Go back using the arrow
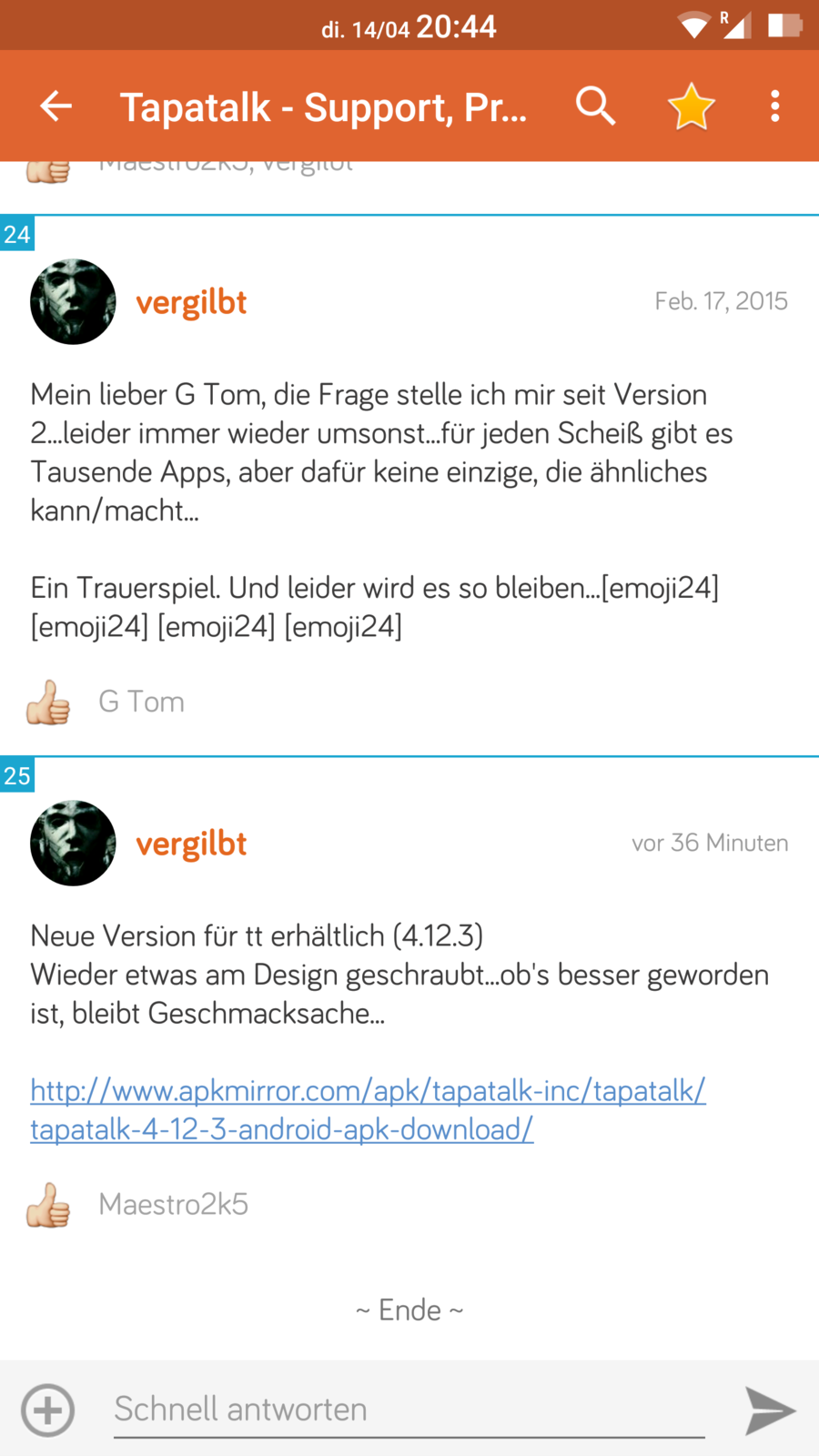This screenshot has height=1456, width=819. click(56, 106)
